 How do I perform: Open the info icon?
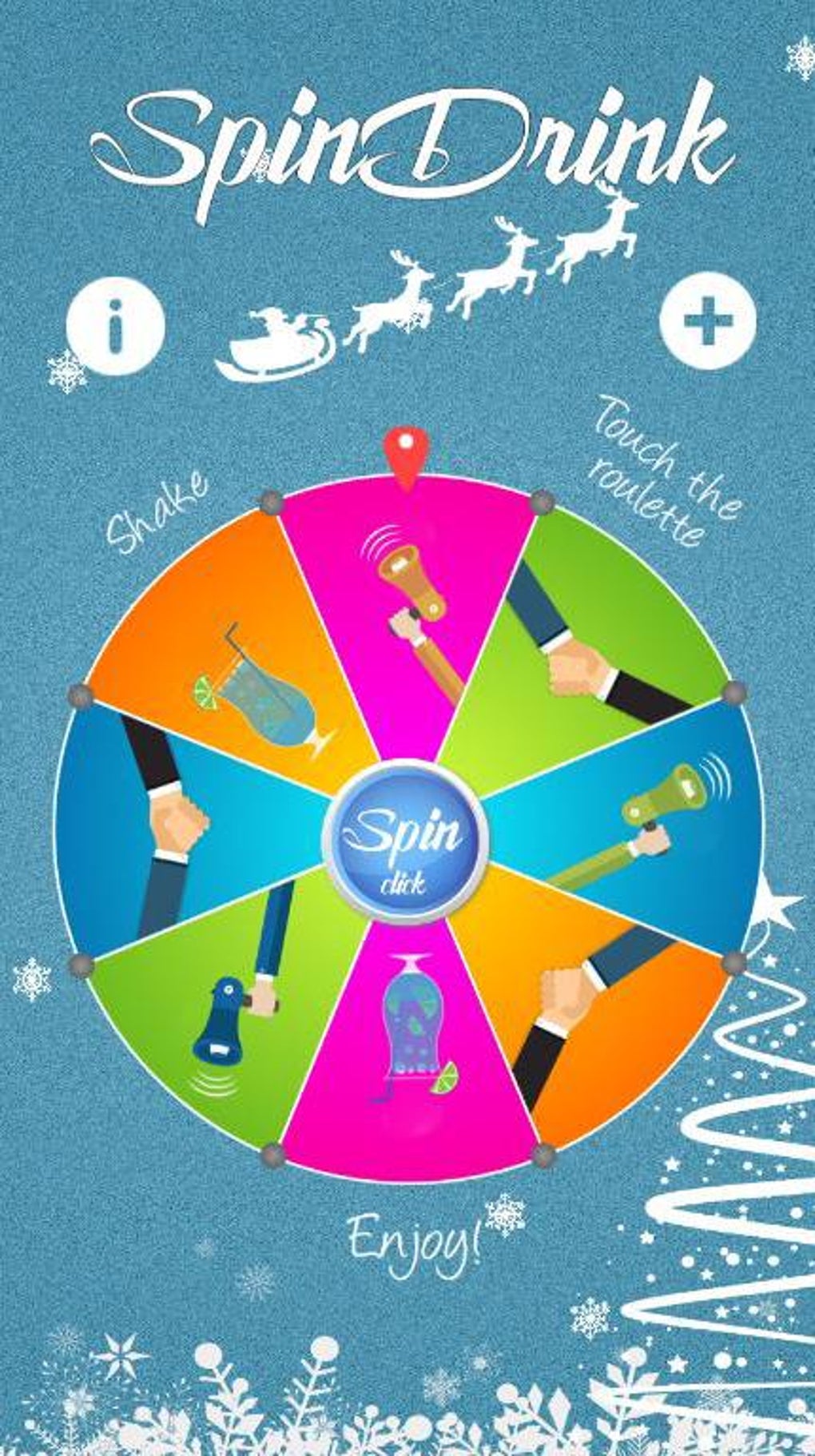click(x=115, y=326)
